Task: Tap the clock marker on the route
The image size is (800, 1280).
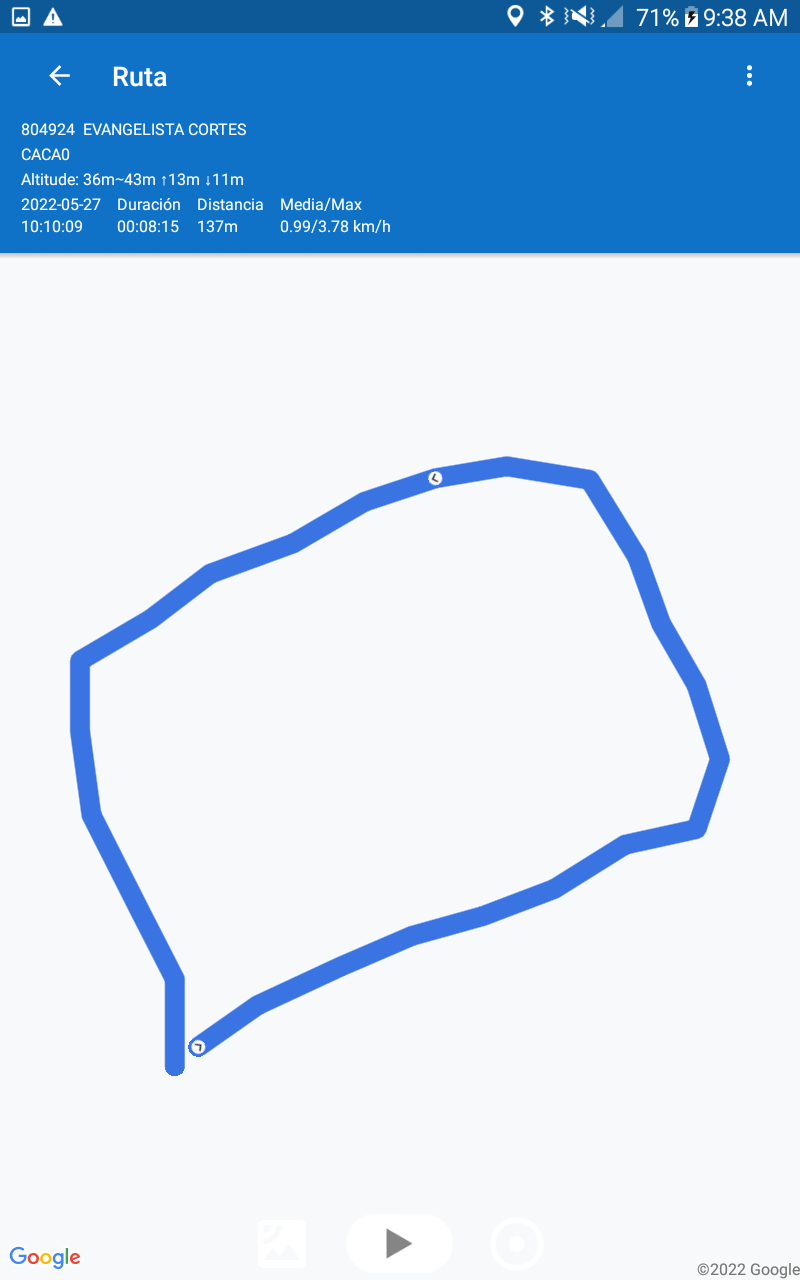Action: pos(435,478)
